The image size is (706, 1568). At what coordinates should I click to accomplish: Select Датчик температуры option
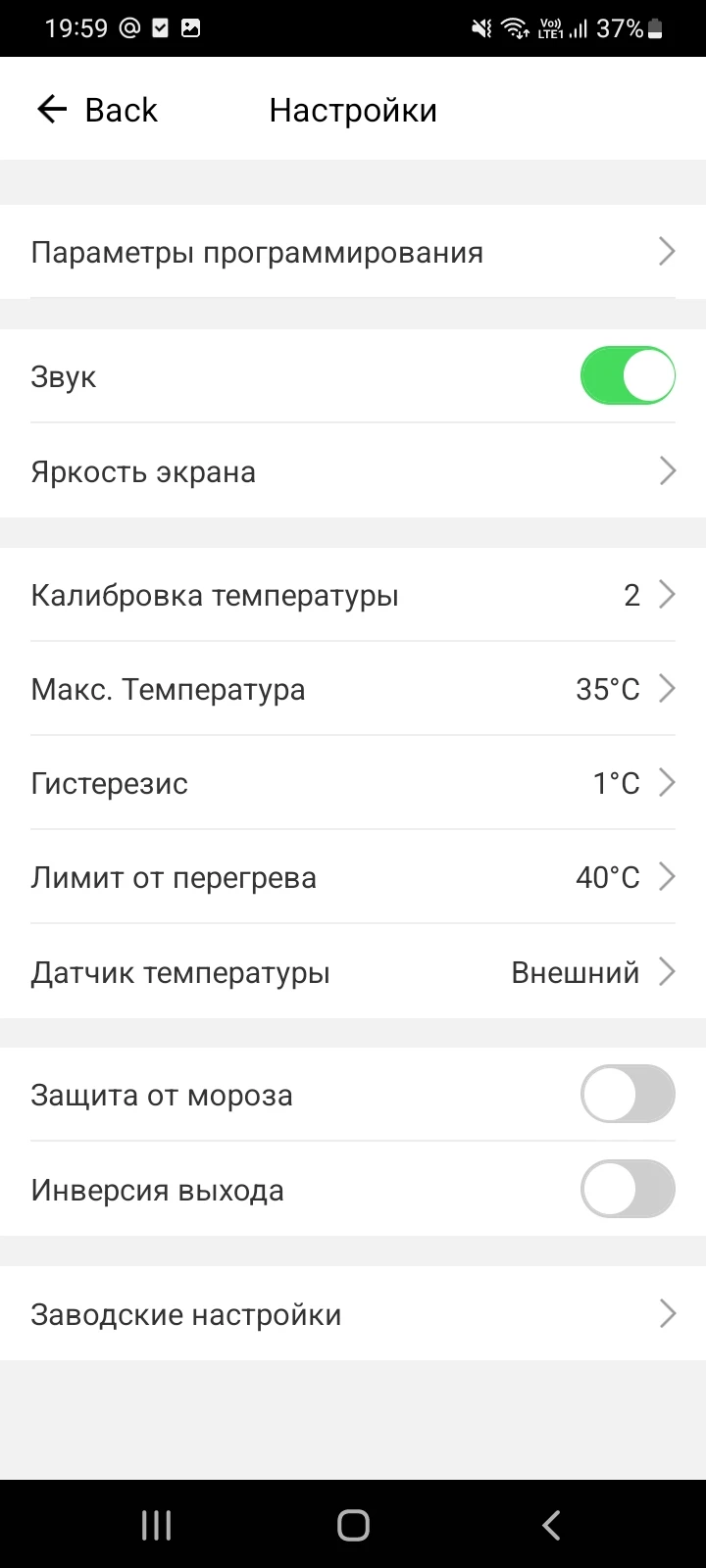(353, 972)
